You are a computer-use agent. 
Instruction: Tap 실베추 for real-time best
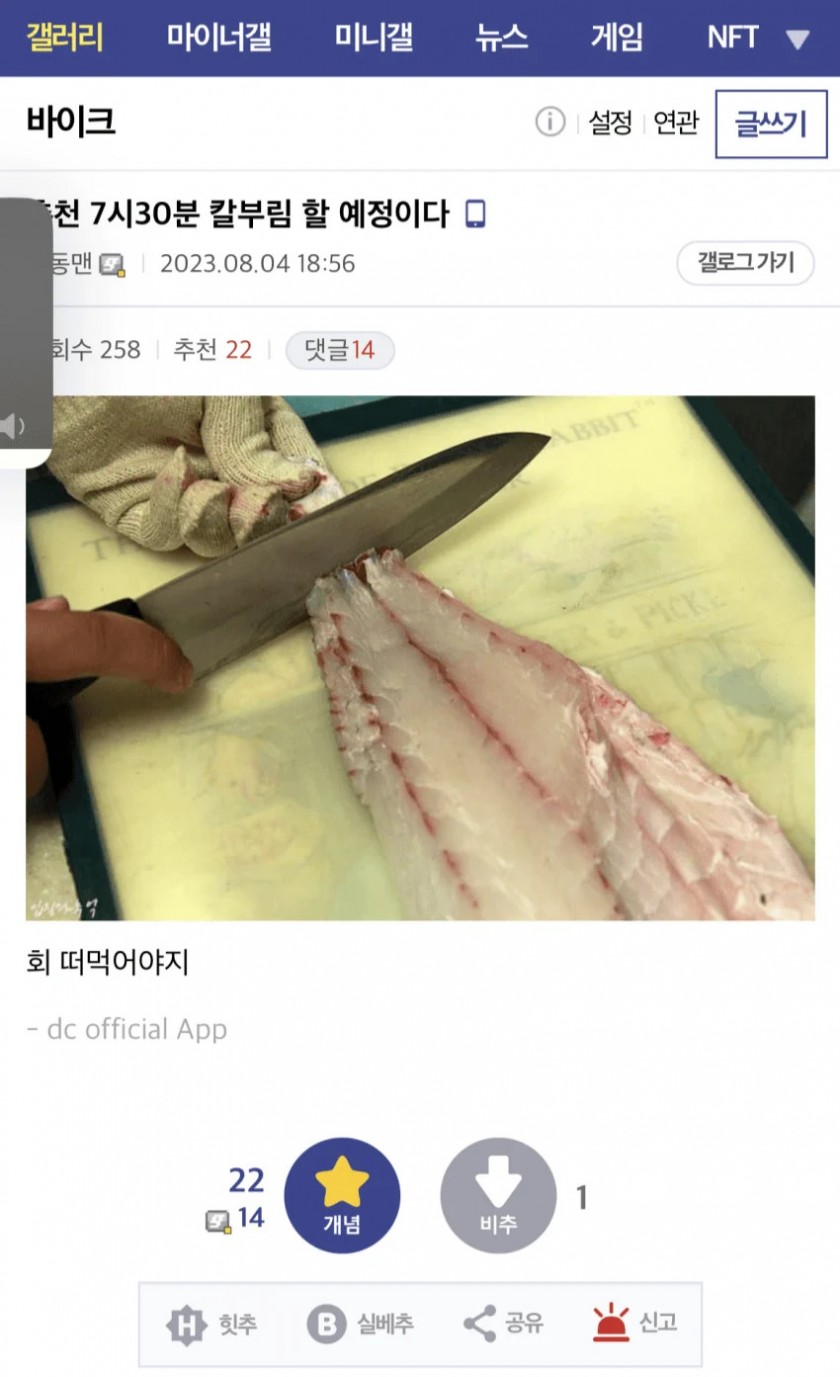pos(360,1324)
